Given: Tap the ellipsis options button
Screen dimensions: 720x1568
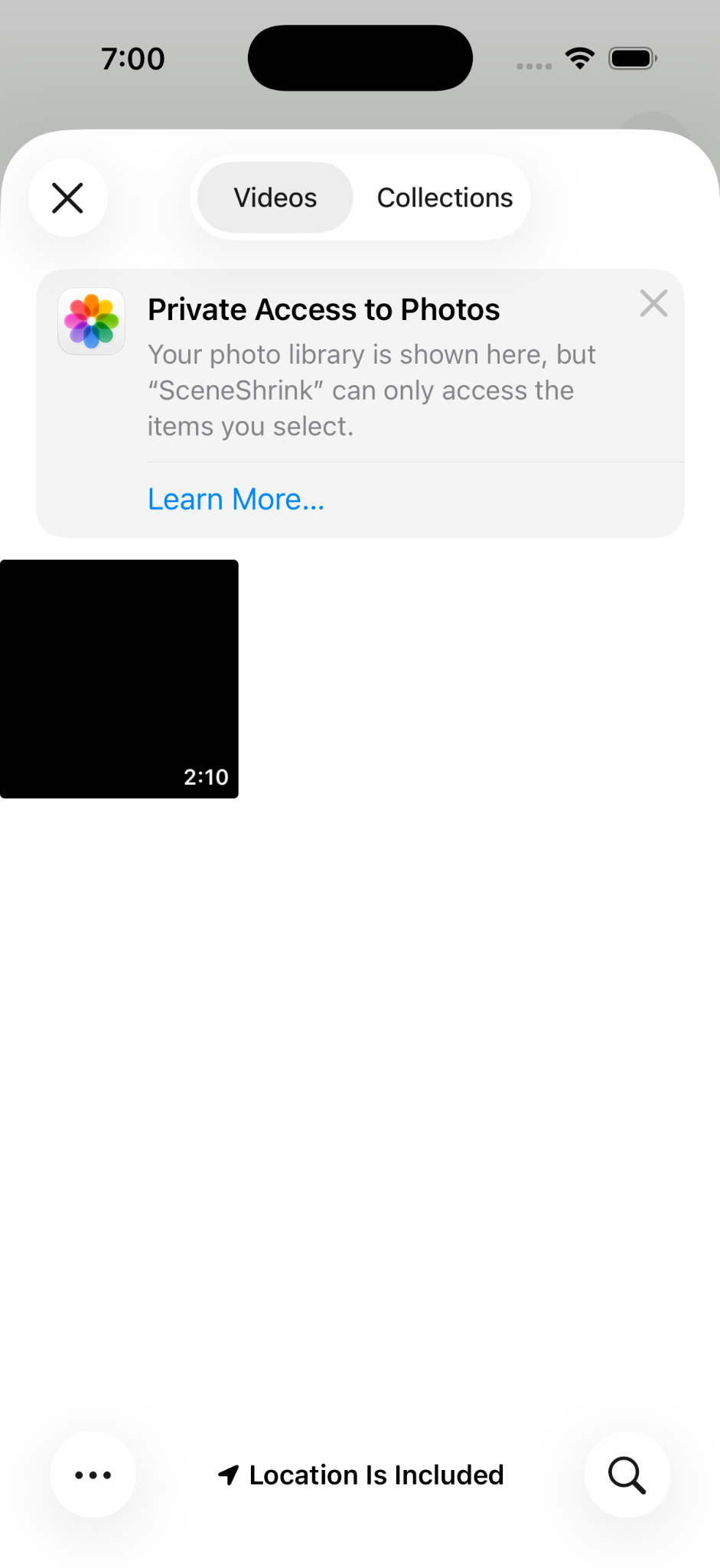Looking at the screenshot, I should pyautogui.click(x=93, y=1475).
